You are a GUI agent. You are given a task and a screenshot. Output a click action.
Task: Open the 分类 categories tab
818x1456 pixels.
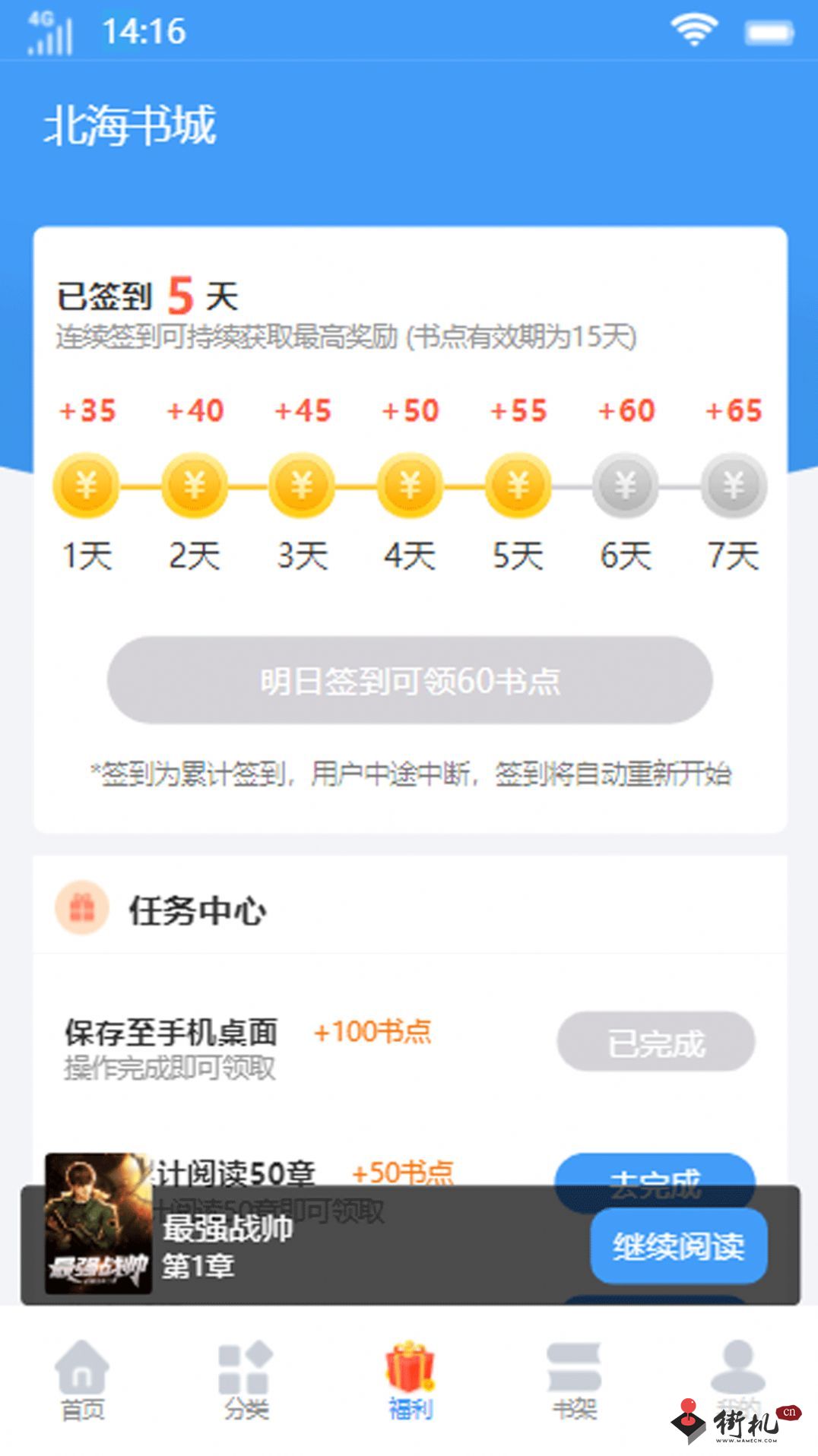tap(246, 1380)
